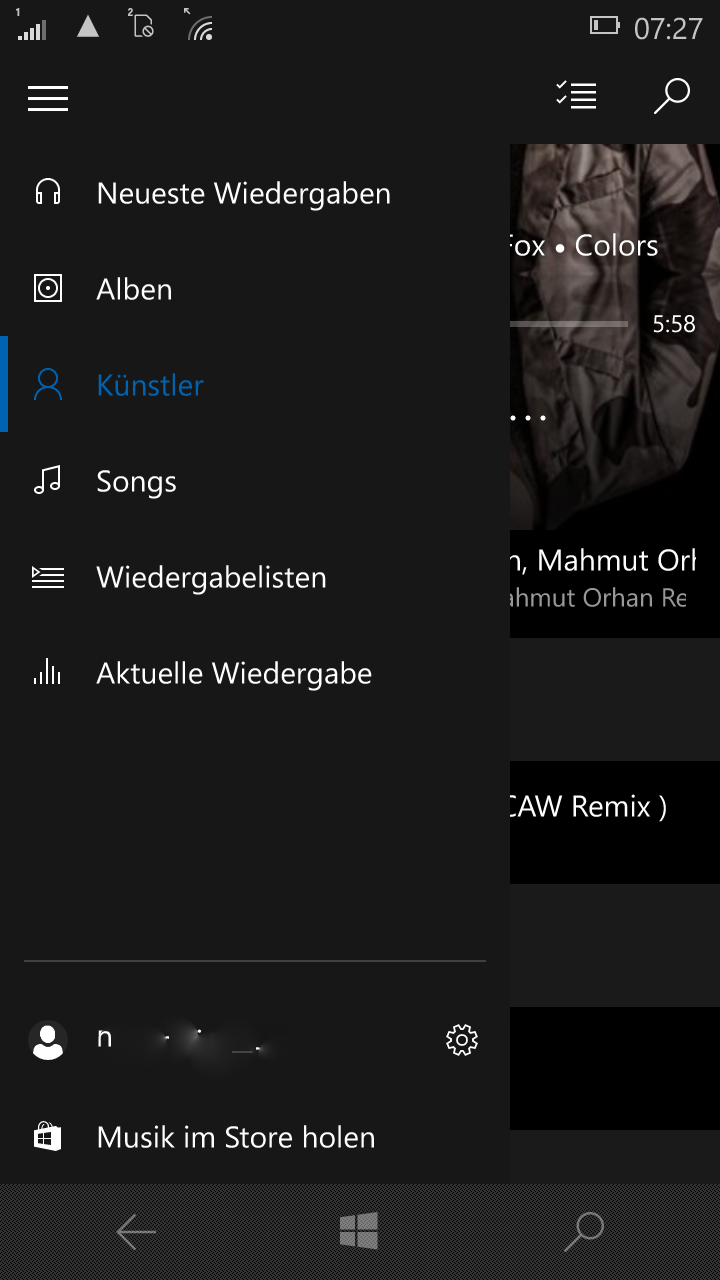The height and width of the screenshot is (1280, 720).
Task: Open Wiedergabelisten
Action: (x=211, y=577)
